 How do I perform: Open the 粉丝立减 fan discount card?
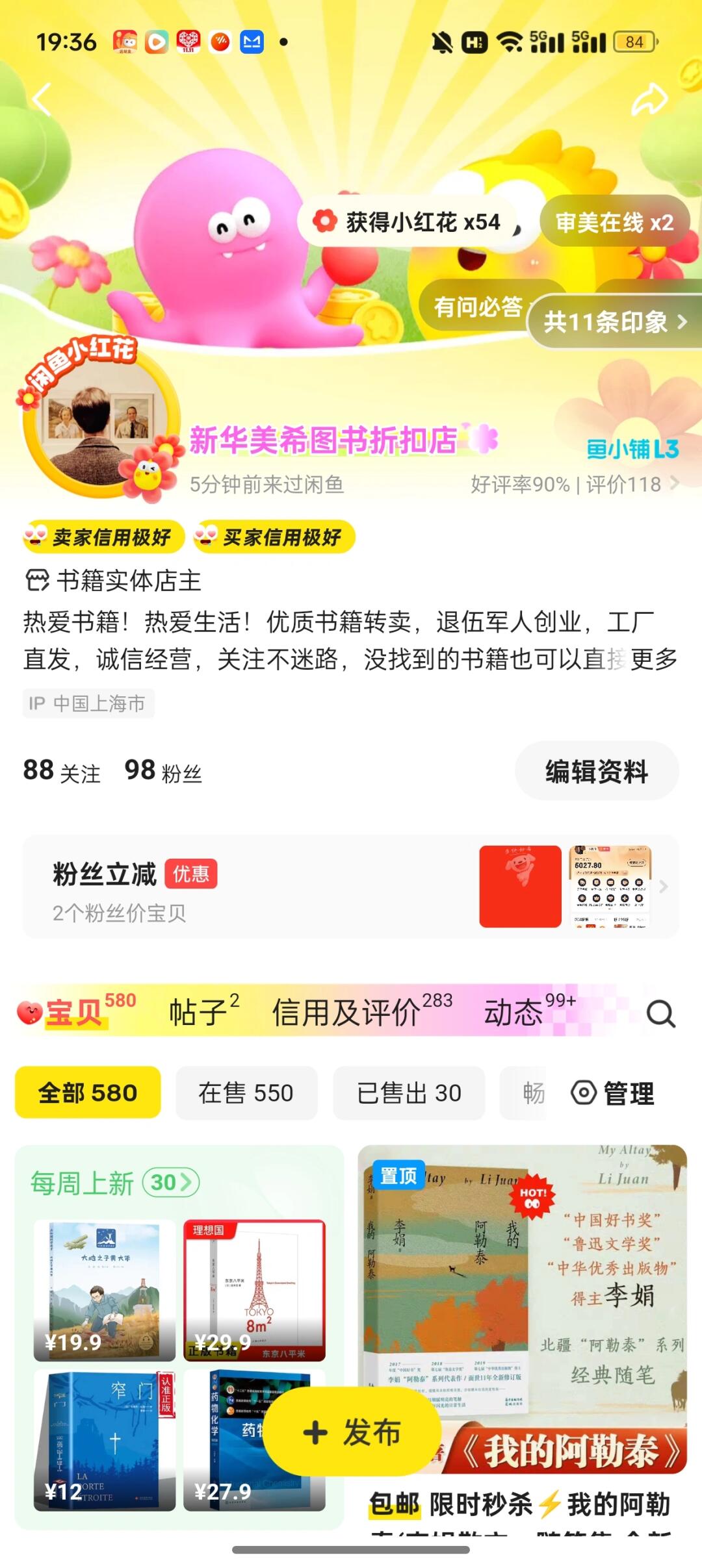(351, 887)
